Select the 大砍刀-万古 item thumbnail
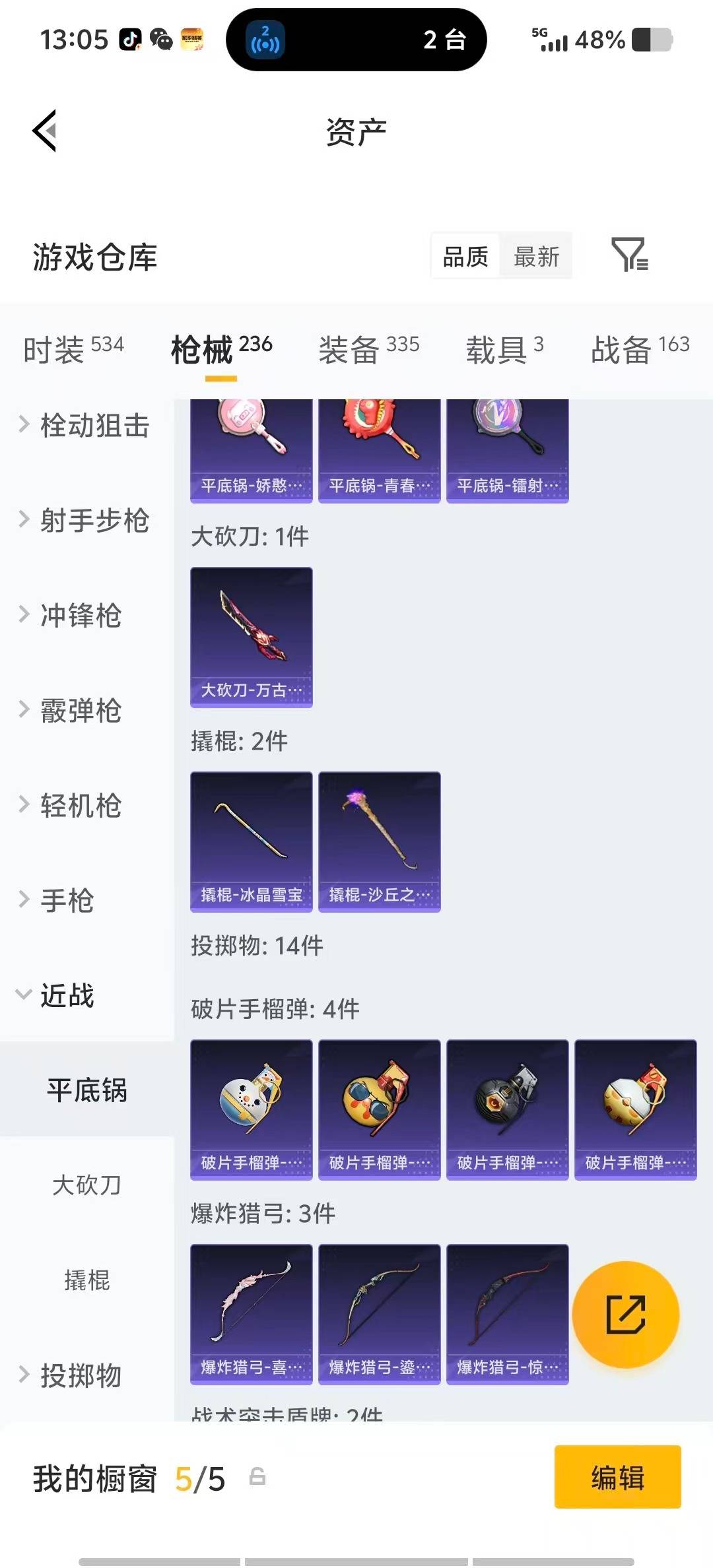Image resolution: width=713 pixels, height=1568 pixels. [252, 634]
